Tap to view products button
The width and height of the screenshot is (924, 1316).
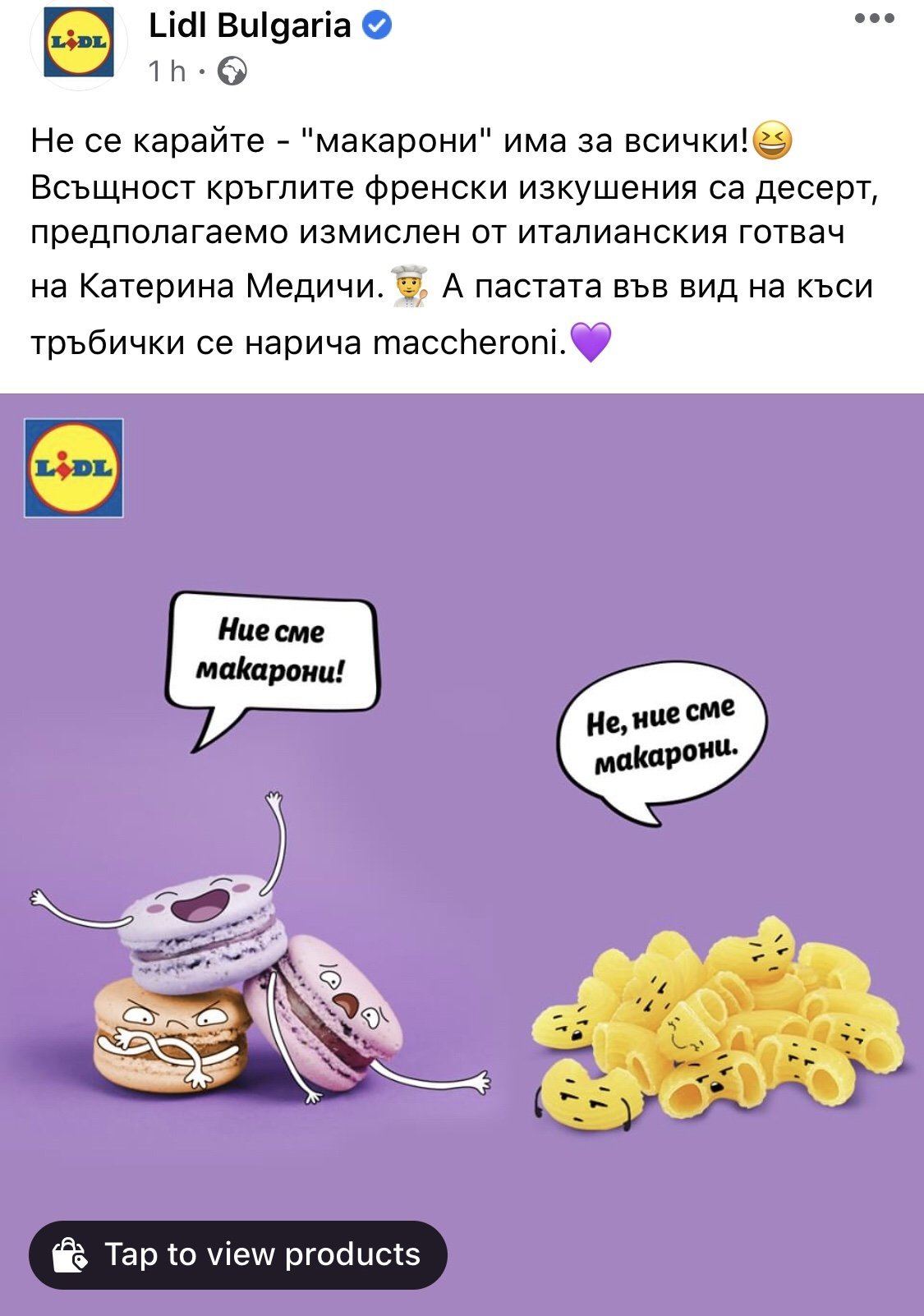[238, 1254]
